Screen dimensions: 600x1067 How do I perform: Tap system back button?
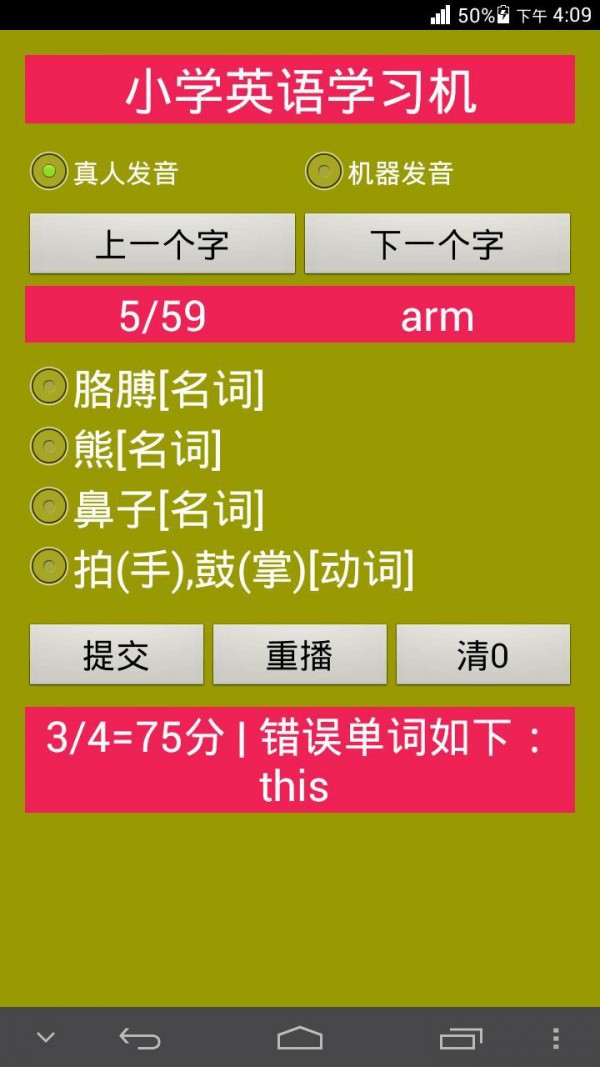click(x=140, y=1038)
